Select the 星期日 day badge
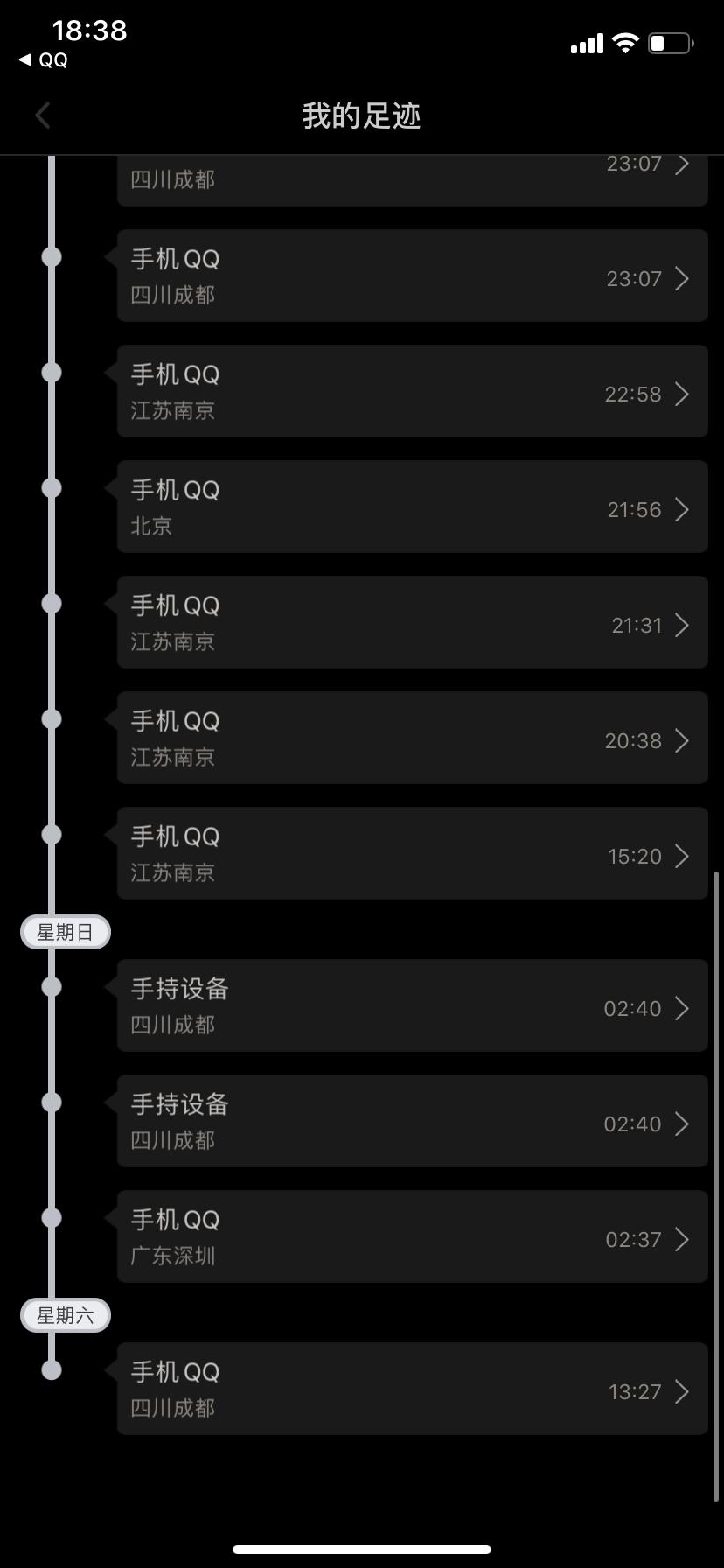Image resolution: width=724 pixels, height=1568 pixels. (65, 931)
